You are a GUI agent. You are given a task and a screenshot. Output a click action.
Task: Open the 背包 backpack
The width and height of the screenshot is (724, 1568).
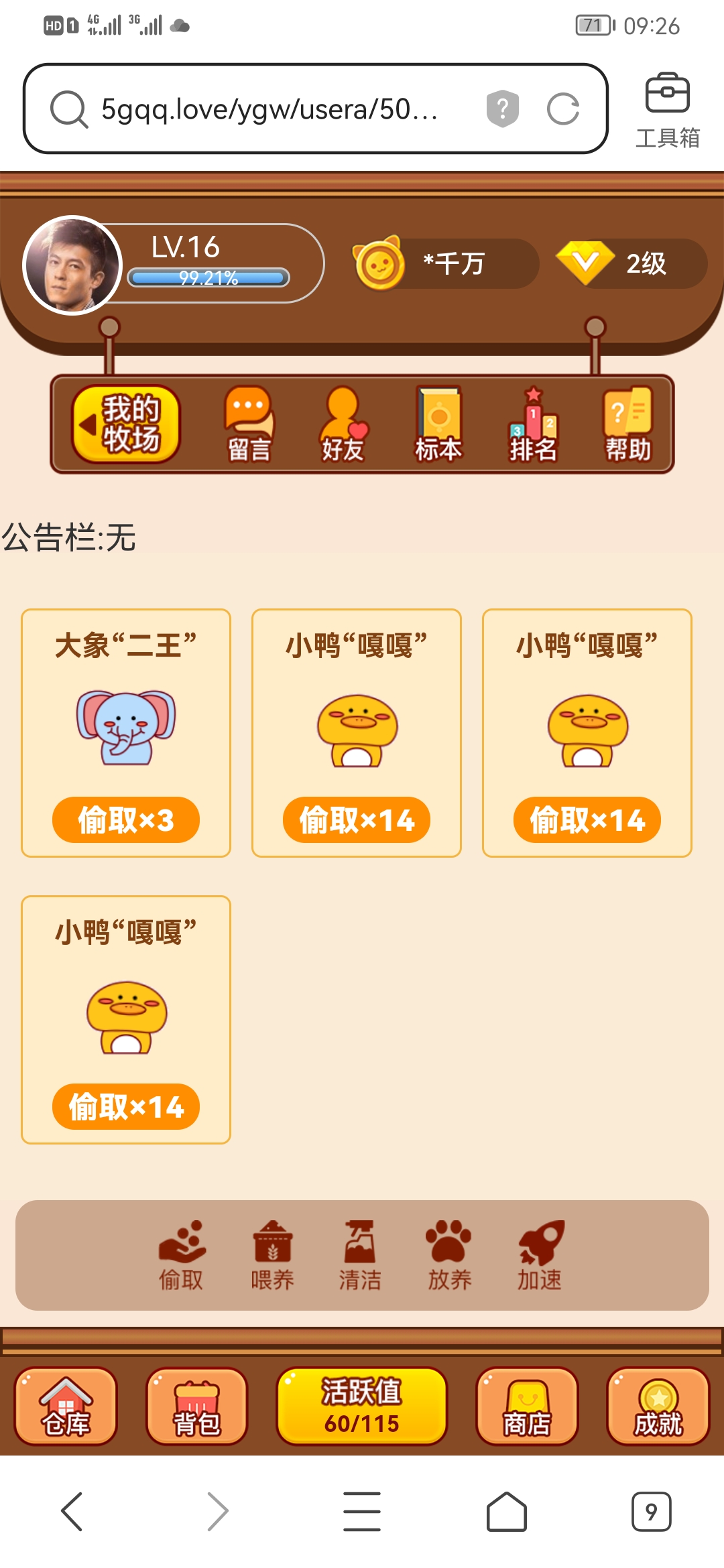coord(196,1407)
